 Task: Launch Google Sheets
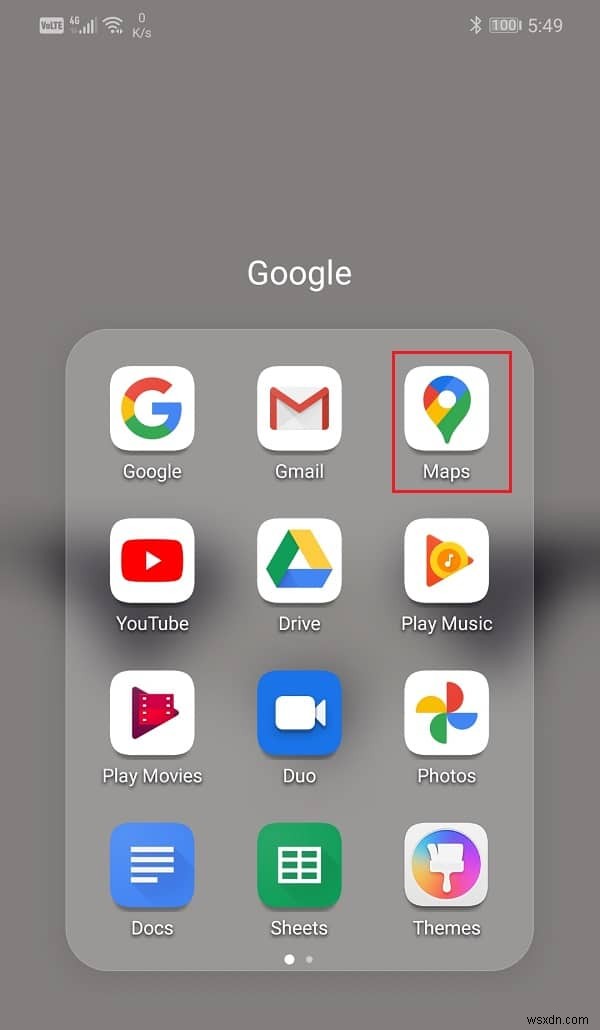(x=299, y=864)
